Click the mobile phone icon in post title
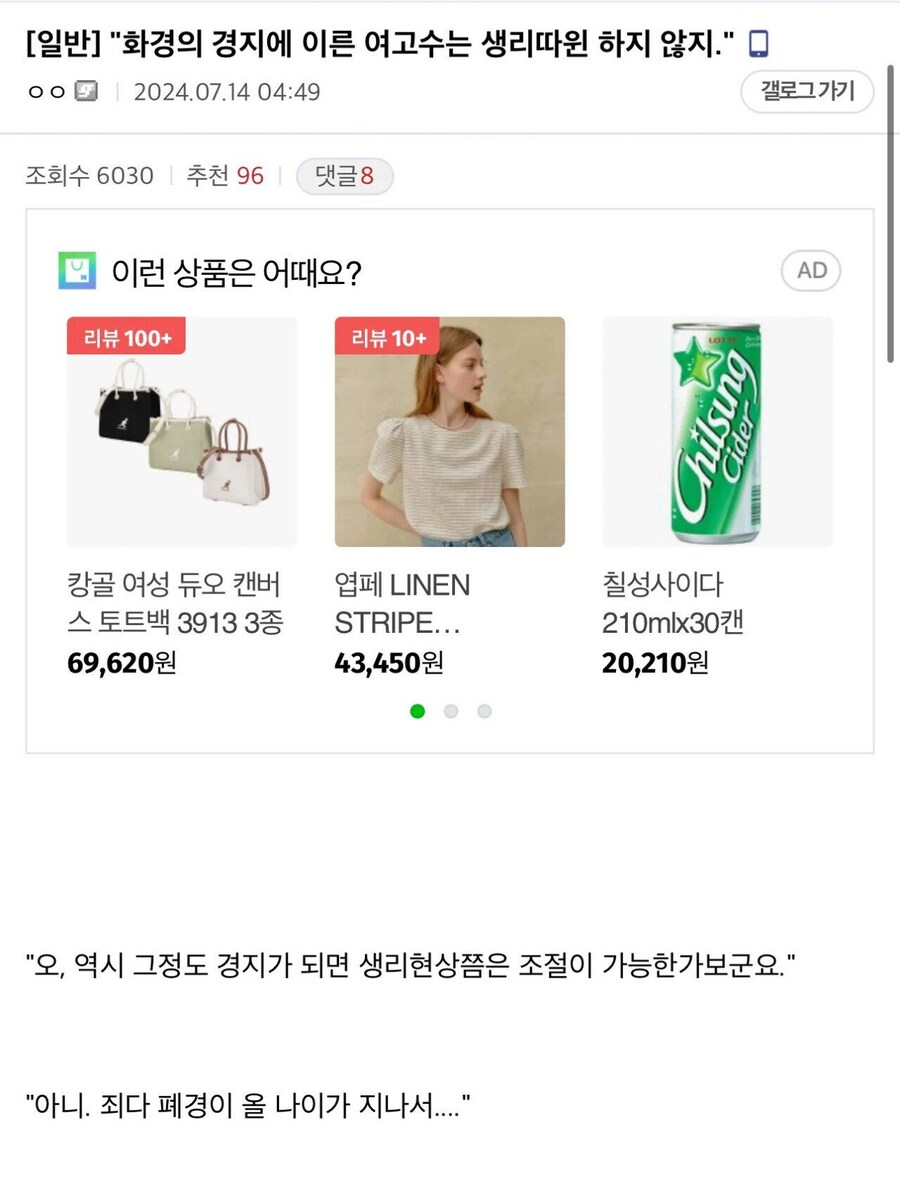 [758, 40]
